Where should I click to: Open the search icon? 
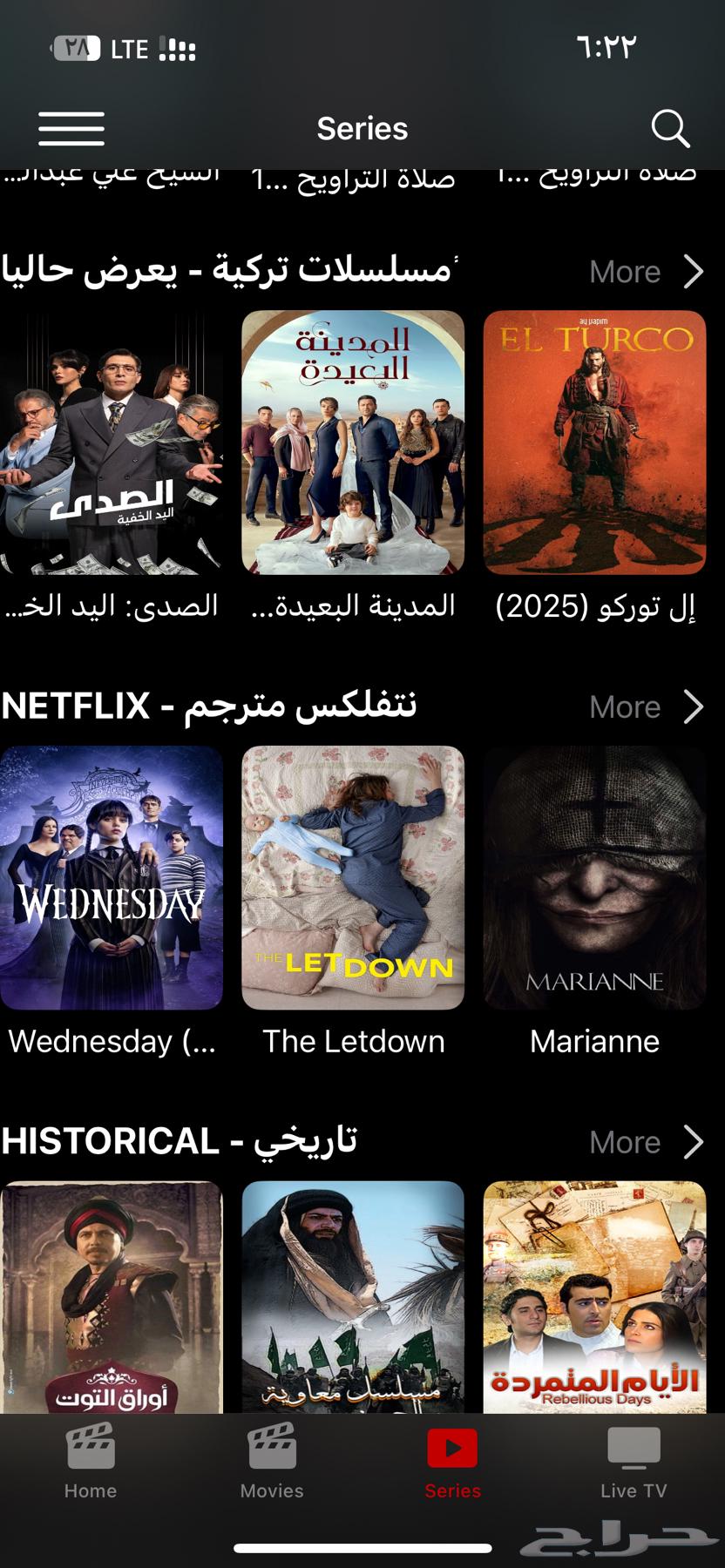tap(670, 129)
